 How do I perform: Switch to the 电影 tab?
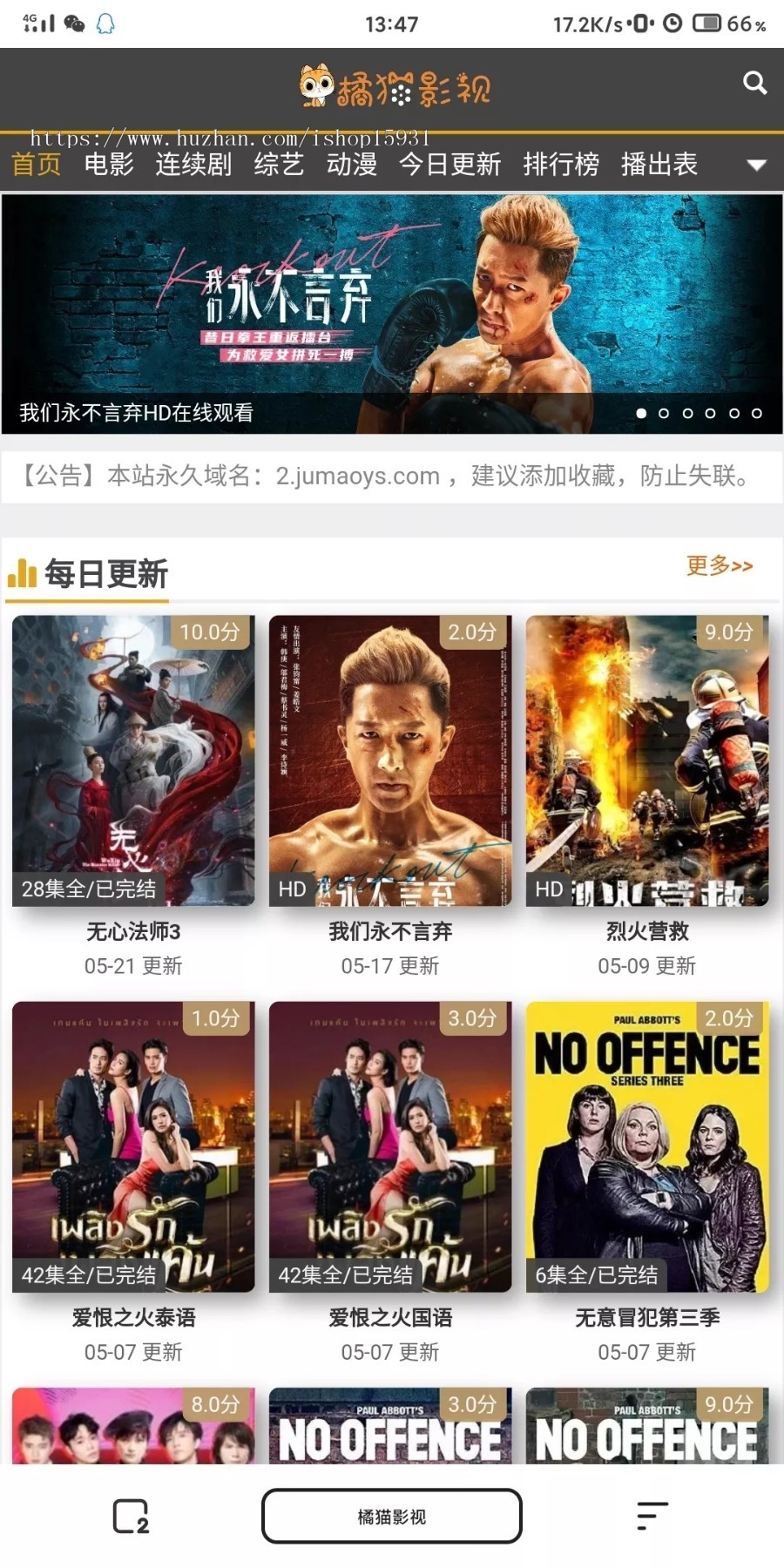(109, 165)
